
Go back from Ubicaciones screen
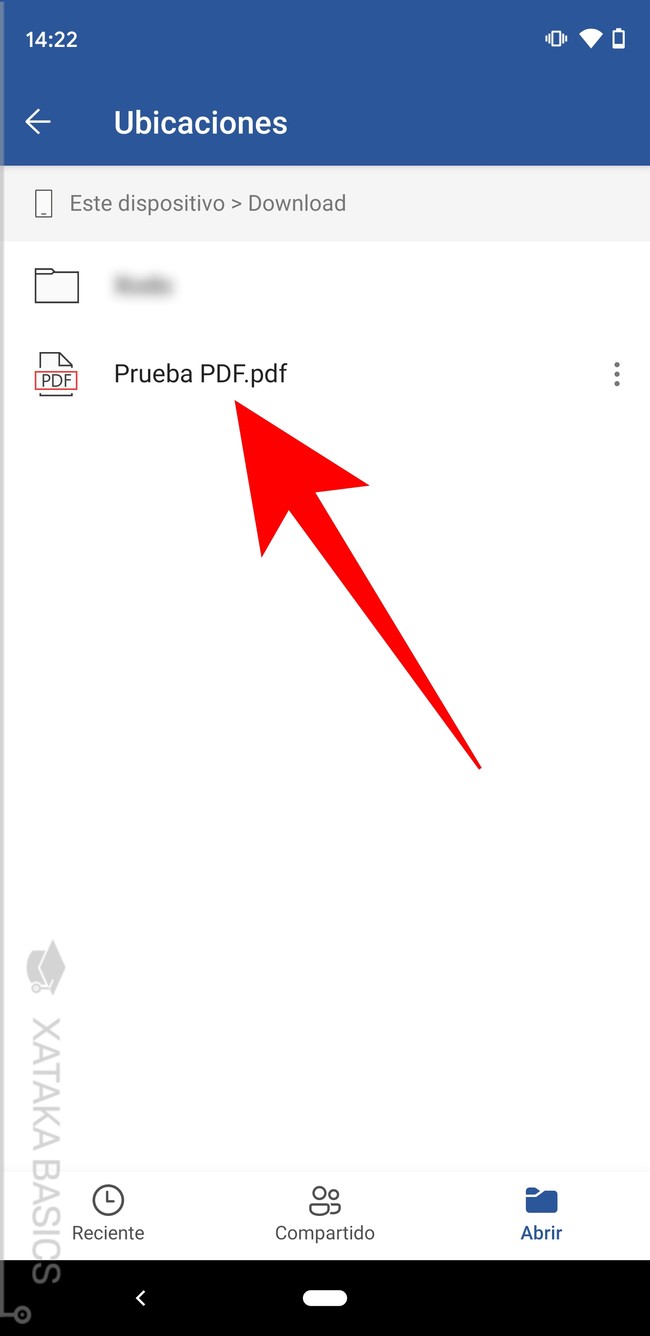(x=38, y=122)
